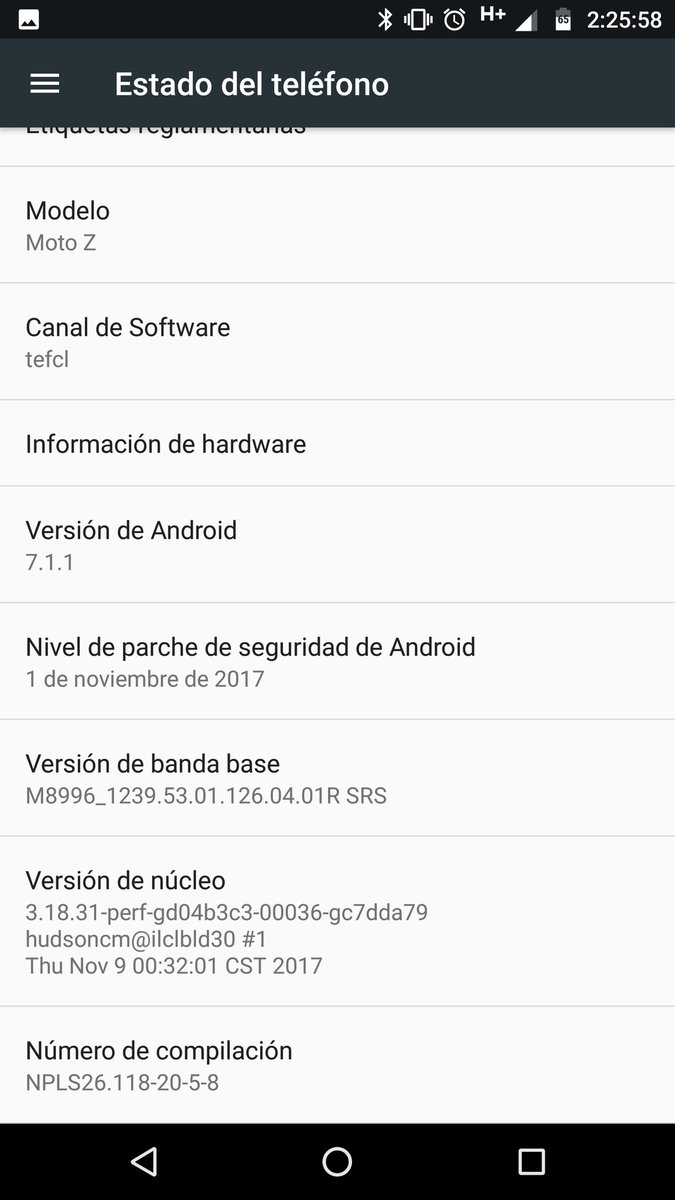Open the hamburger drawer menu
The image size is (675, 1200).
coord(45,84)
